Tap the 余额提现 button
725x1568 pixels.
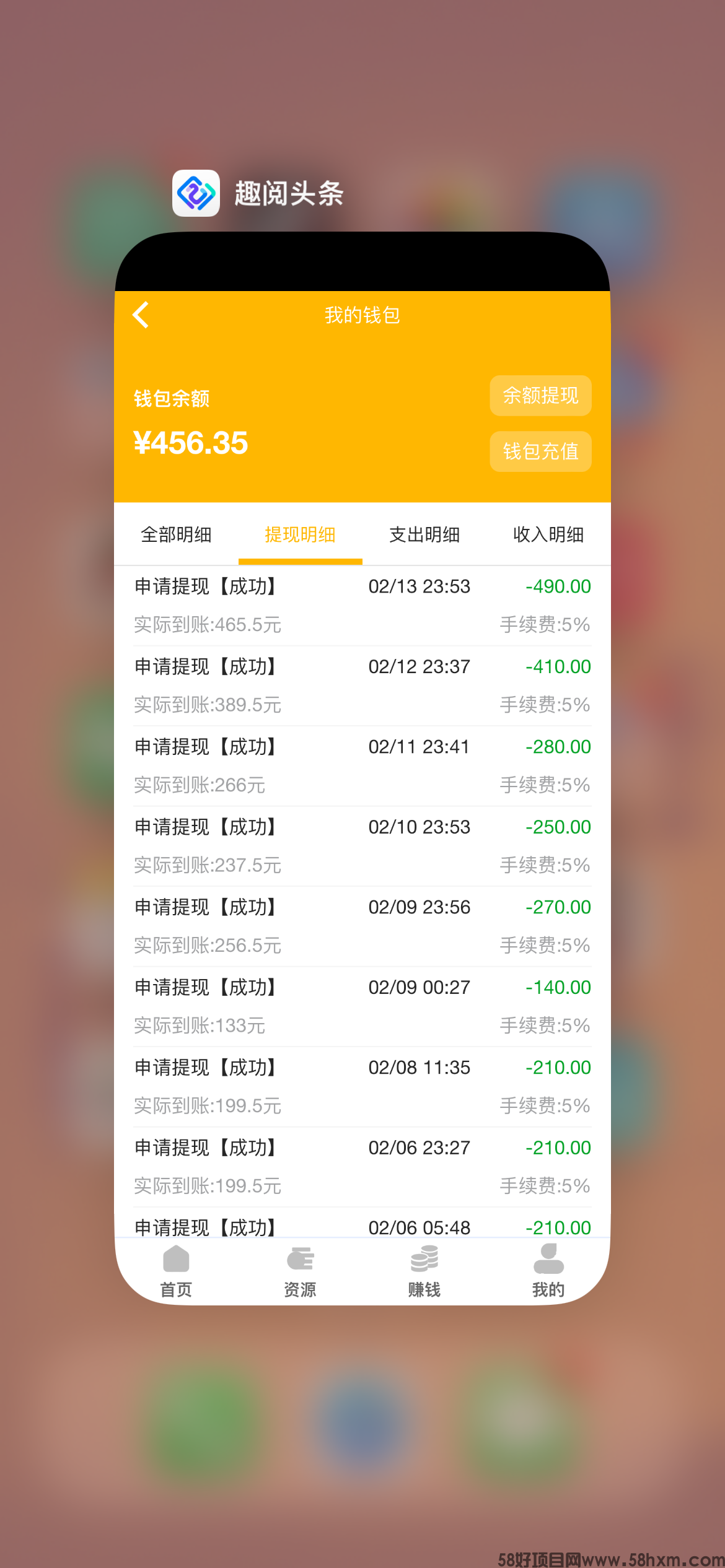[540, 396]
